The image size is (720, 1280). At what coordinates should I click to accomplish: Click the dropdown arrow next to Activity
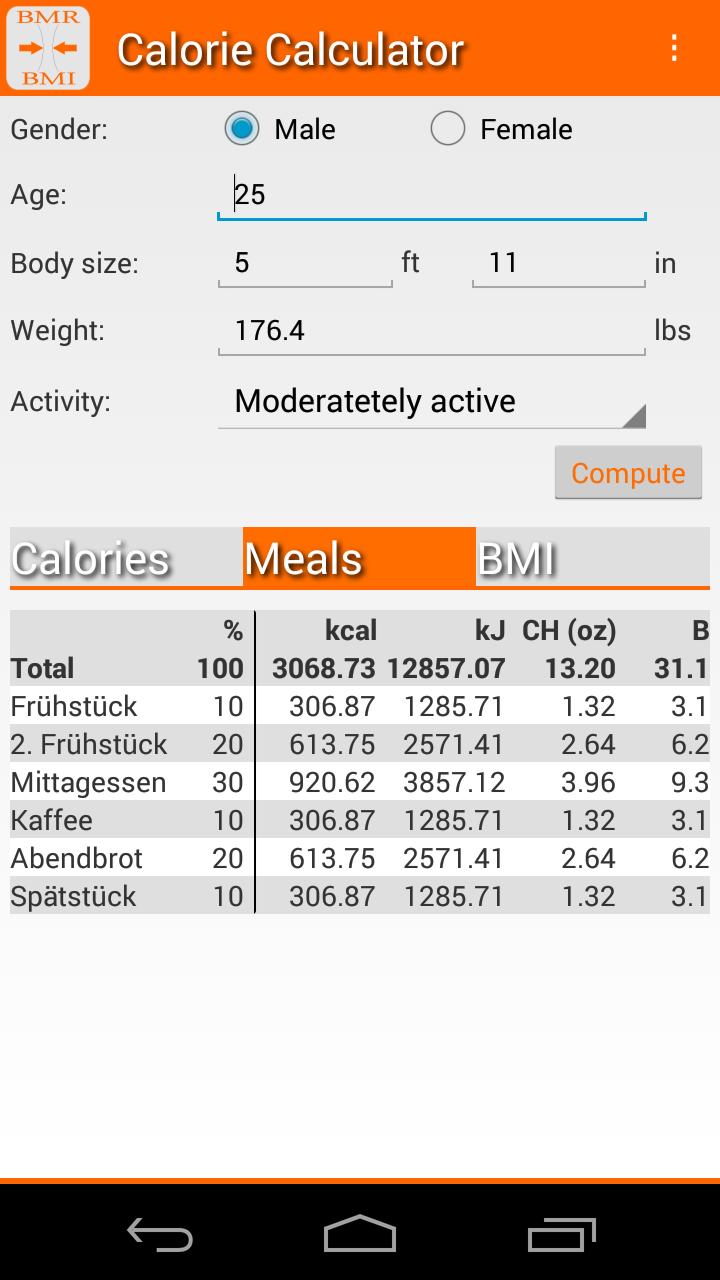click(x=632, y=413)
